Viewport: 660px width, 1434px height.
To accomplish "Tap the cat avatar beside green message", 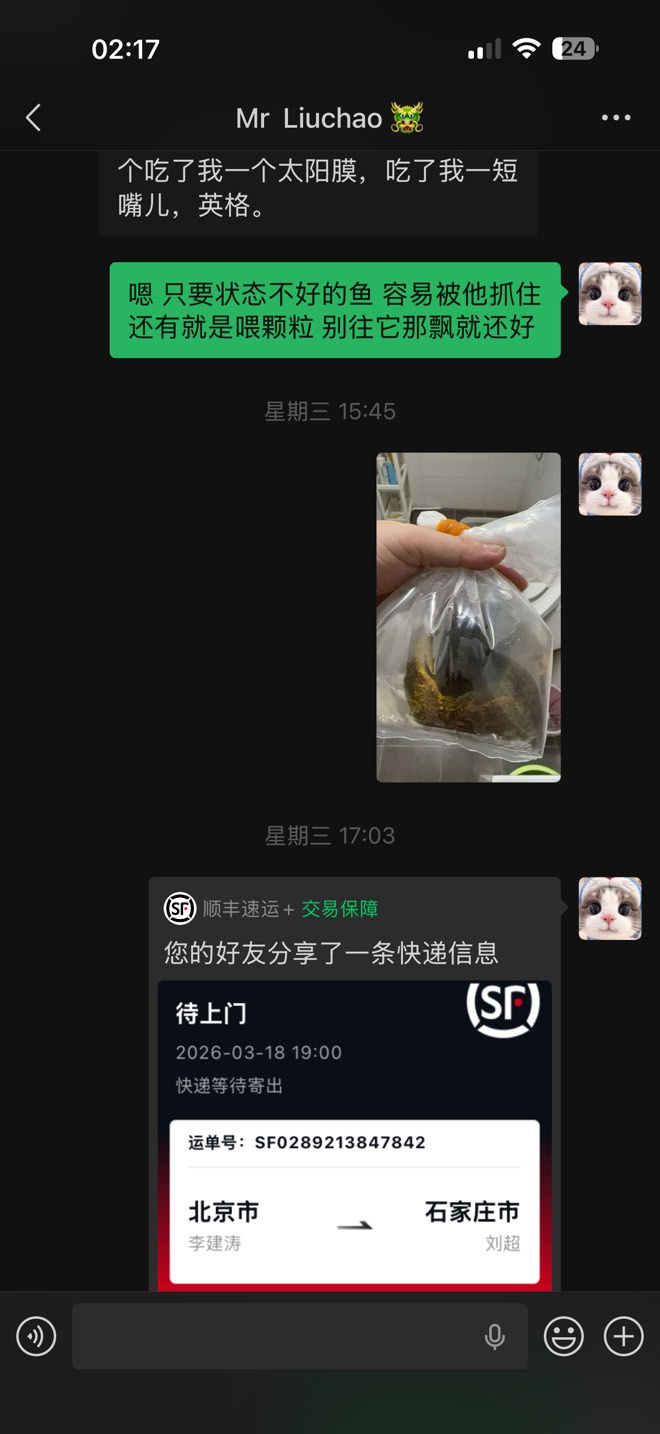I will pos(610,294).
